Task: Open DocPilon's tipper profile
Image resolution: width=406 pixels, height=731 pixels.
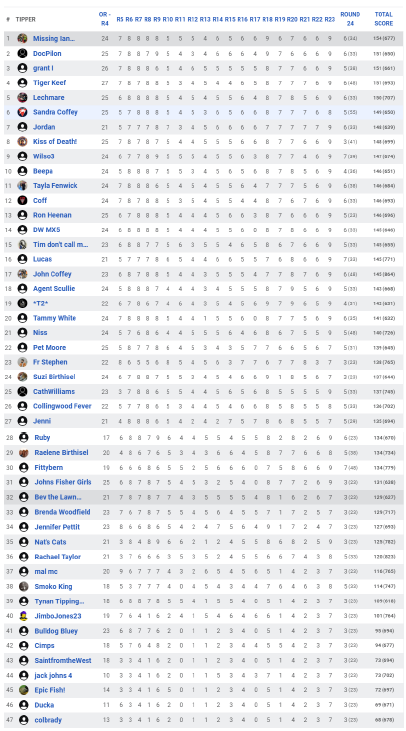Action: 47,54
